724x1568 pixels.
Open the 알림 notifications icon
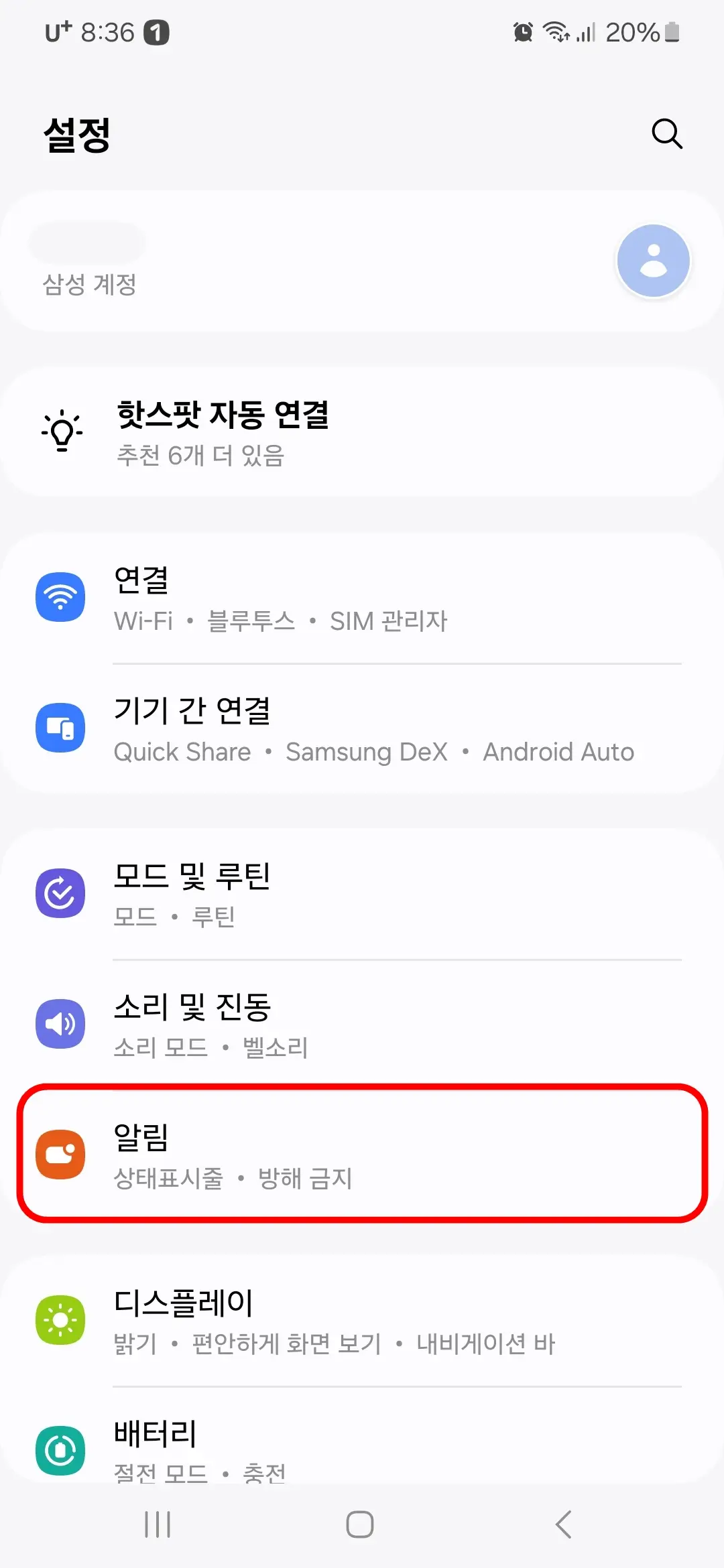click(61, 1155)
